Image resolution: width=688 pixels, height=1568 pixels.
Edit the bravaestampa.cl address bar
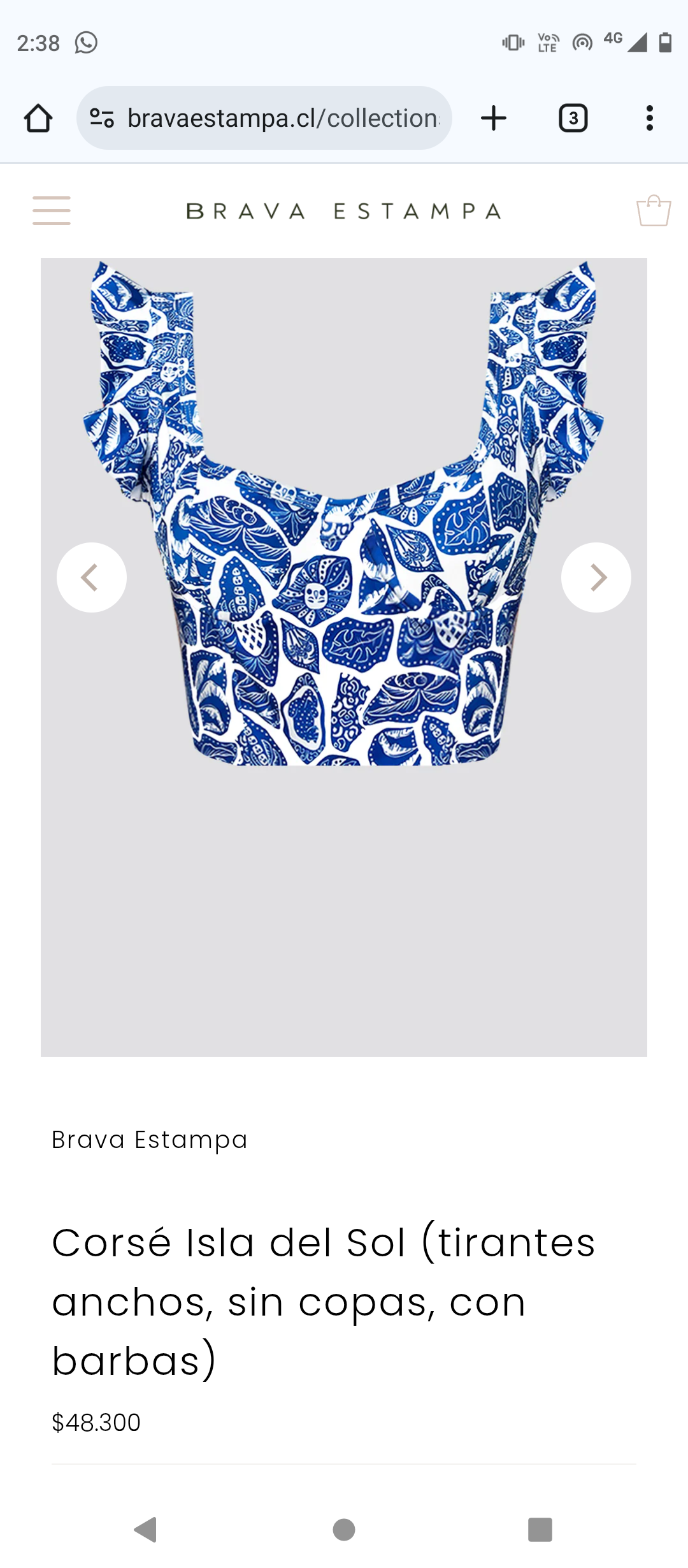[283, 119]
